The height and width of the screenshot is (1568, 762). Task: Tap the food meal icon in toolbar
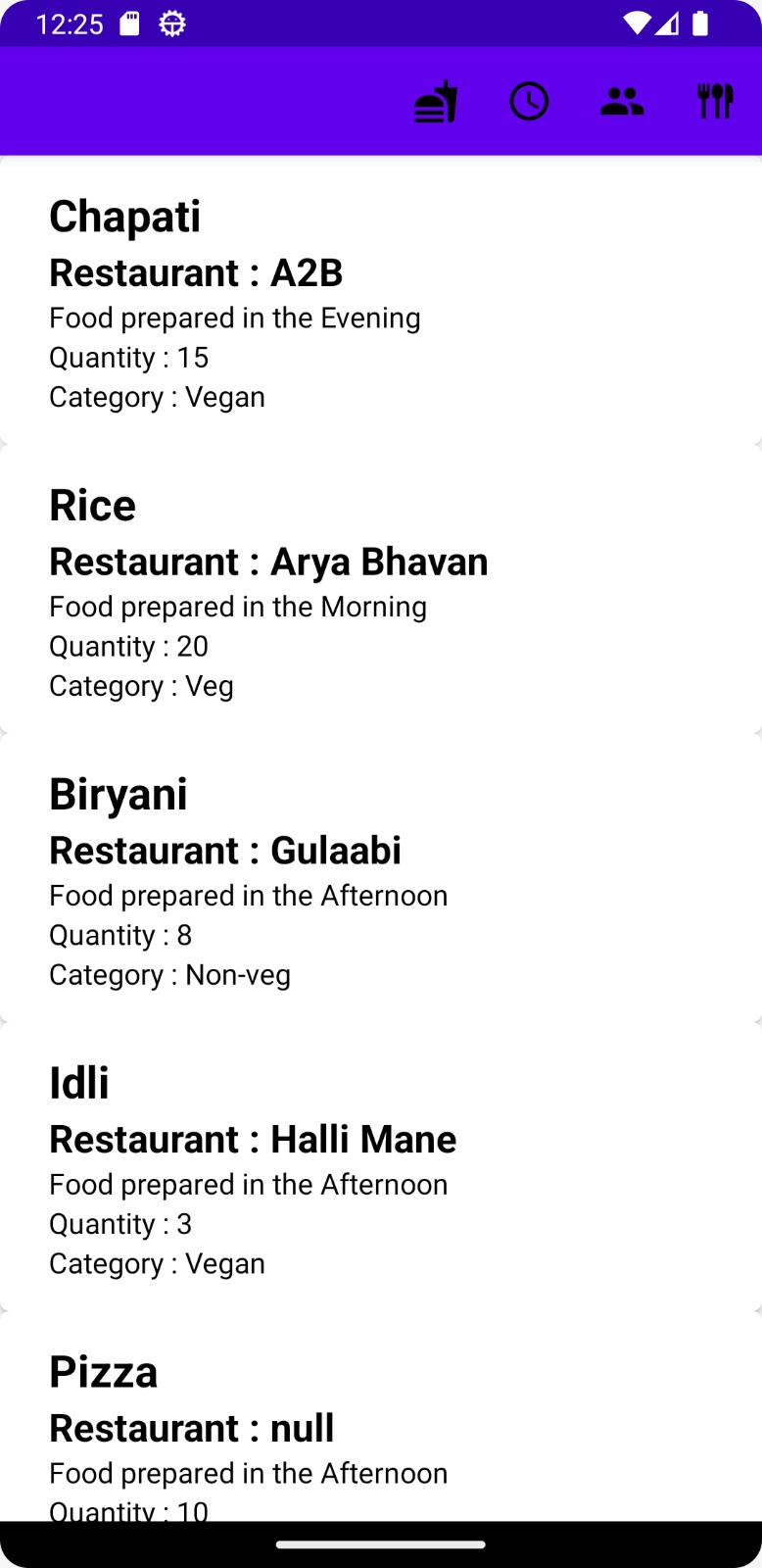[436, 102]
